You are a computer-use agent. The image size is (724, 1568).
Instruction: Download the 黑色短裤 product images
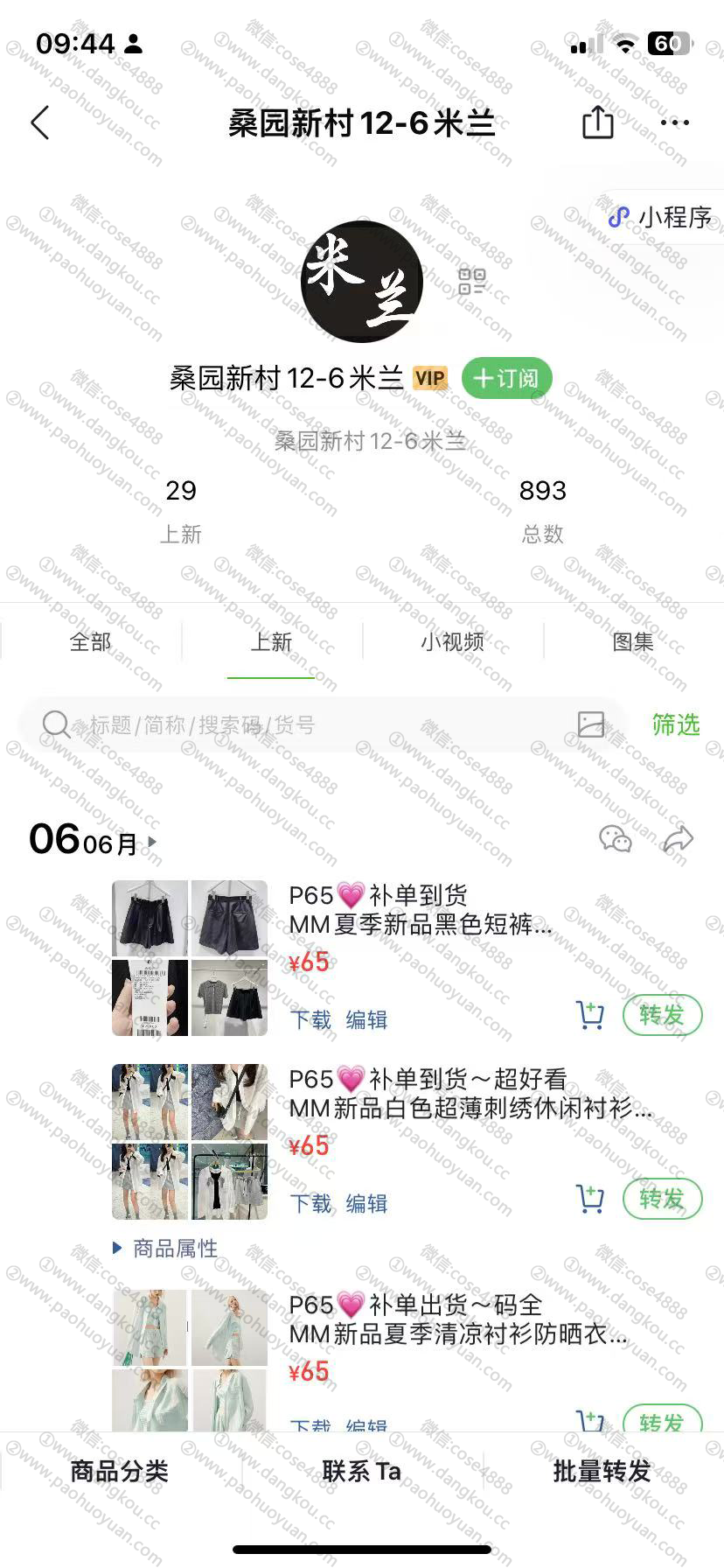click(x=310, y=1020)
